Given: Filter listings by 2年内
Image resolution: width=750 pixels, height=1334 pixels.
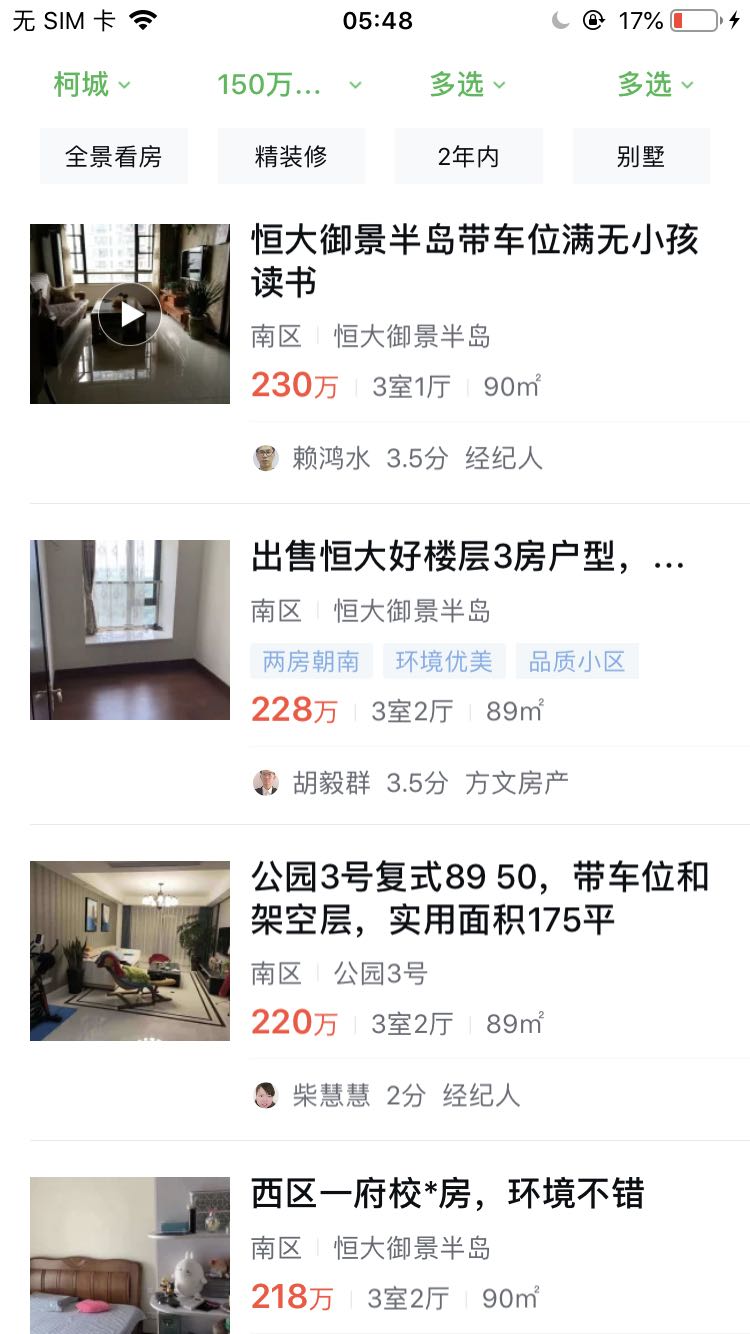Looking at the screenshot, I should coord(468,157).
